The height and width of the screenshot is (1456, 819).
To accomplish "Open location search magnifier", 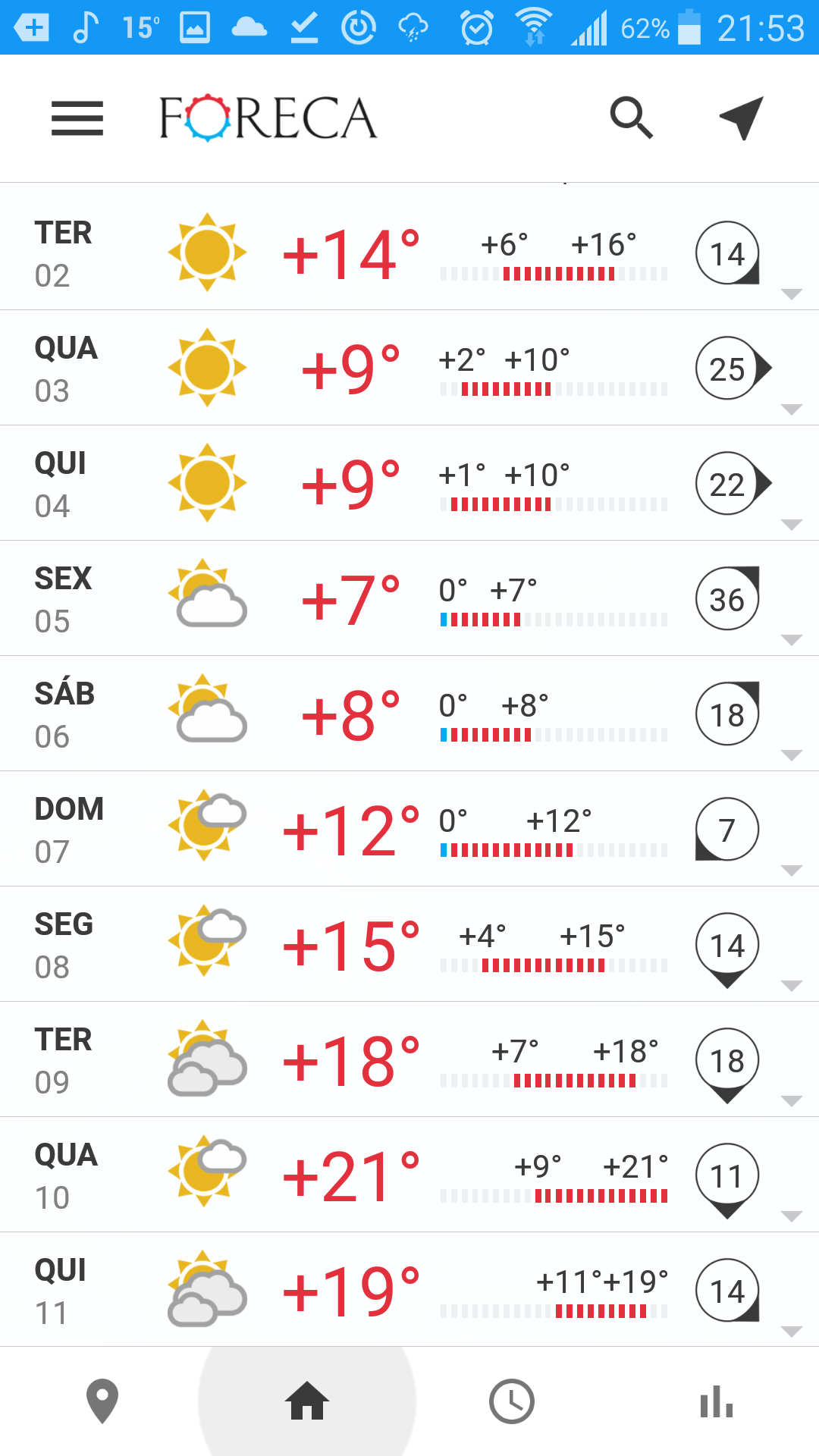I will click(631, 118).
